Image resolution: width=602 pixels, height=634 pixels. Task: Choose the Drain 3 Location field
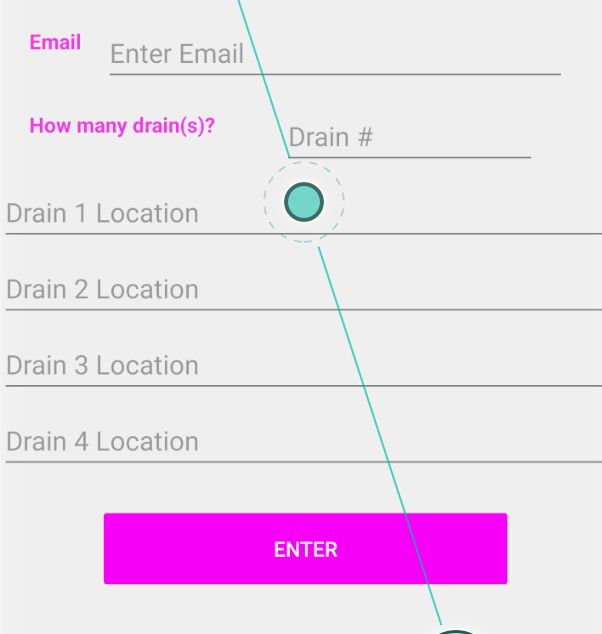(300, 366)
